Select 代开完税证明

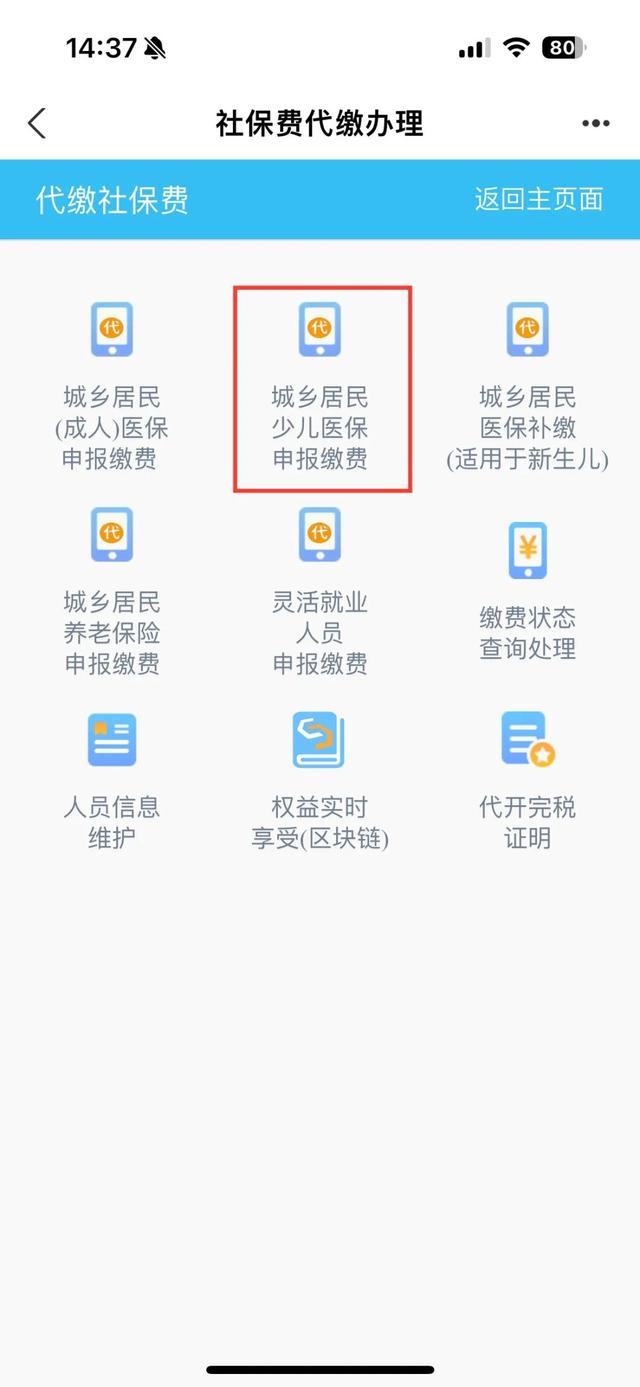[x=528, y=782]
